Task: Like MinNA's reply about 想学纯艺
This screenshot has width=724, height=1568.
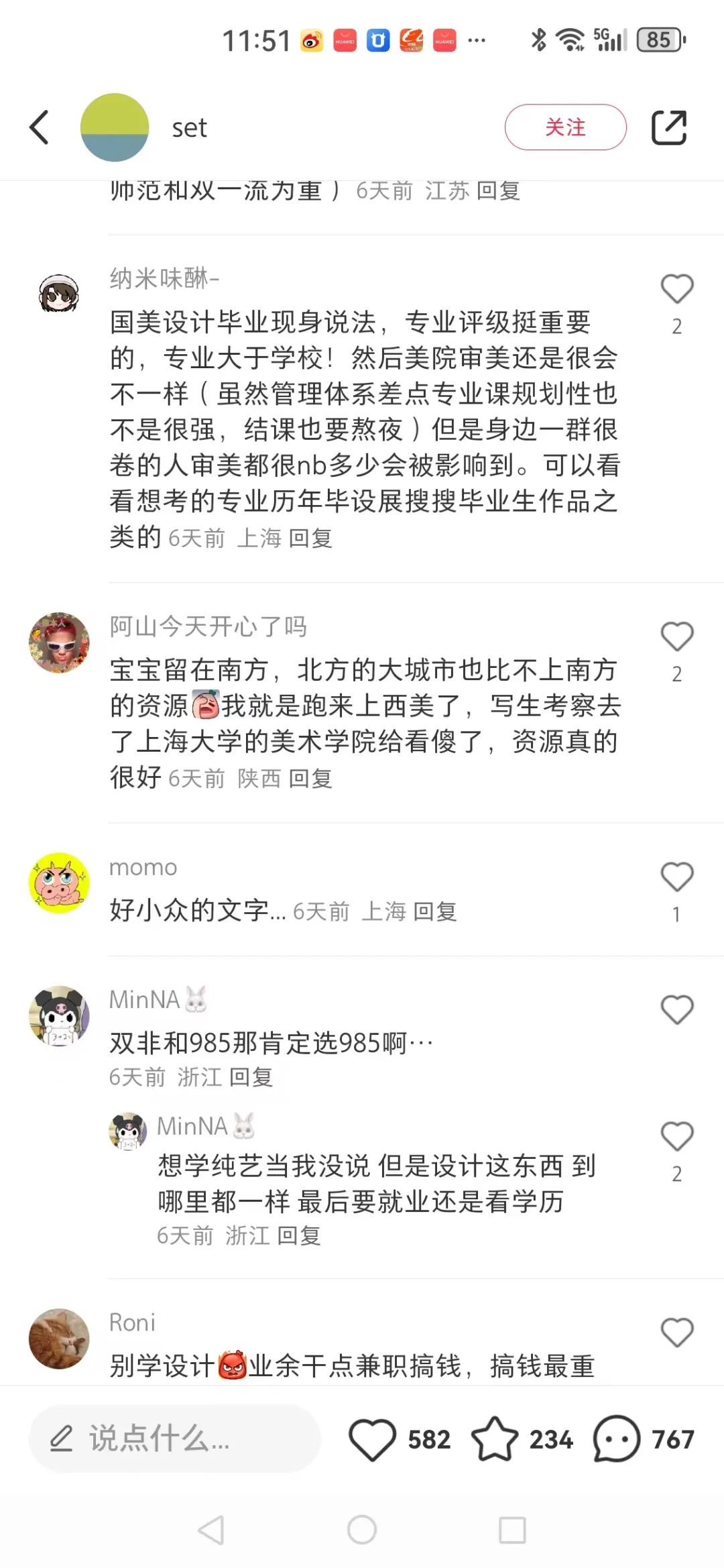Action: tap(676, 1137)
